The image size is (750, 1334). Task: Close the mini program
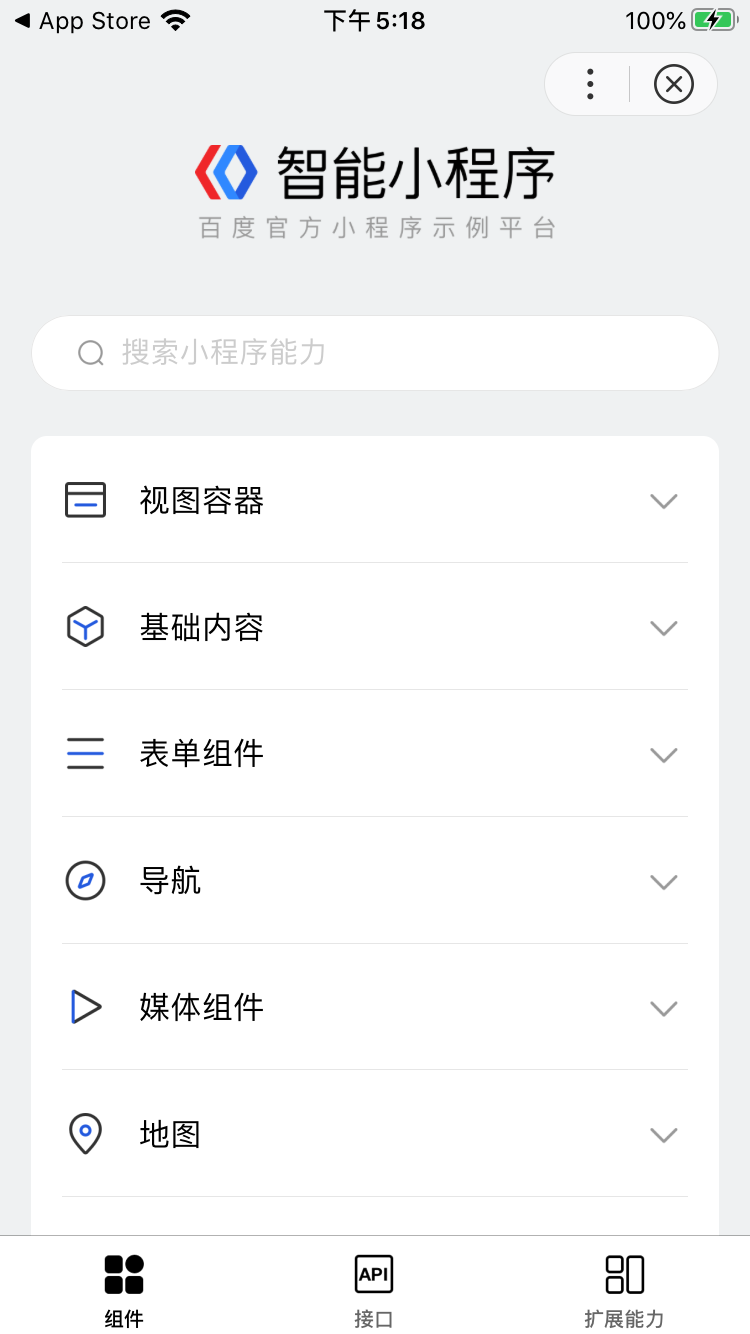click(x=673, y=84)
